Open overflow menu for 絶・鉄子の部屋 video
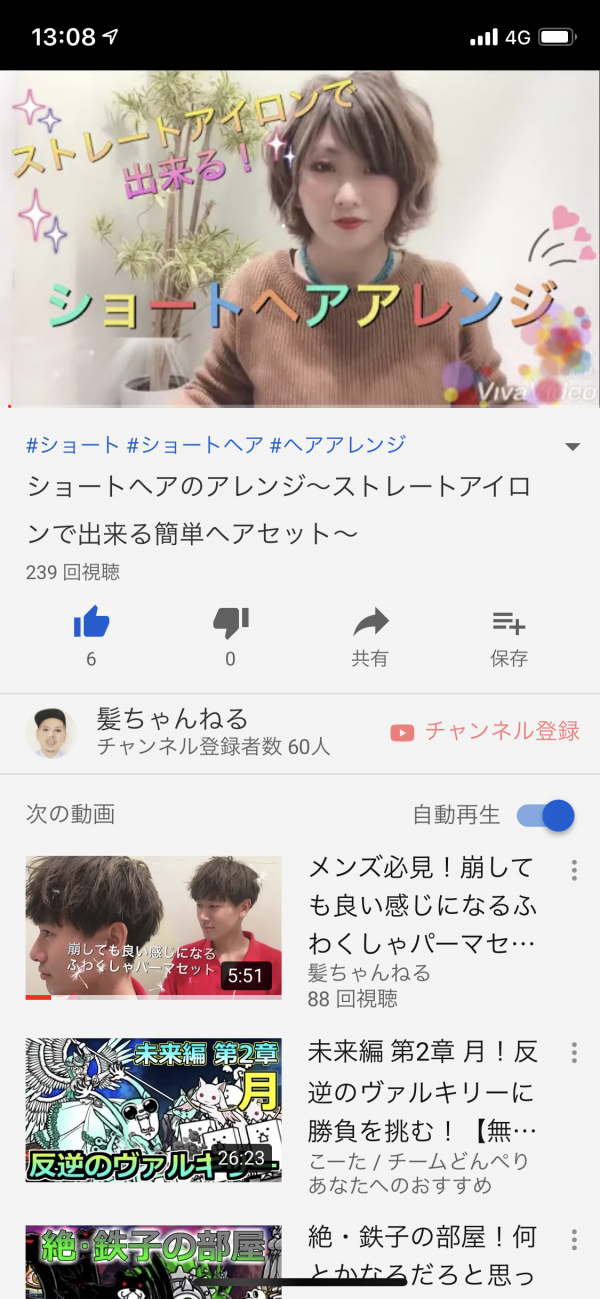This screenshot has width=600, height=1299. click(x=574, y=1240)
